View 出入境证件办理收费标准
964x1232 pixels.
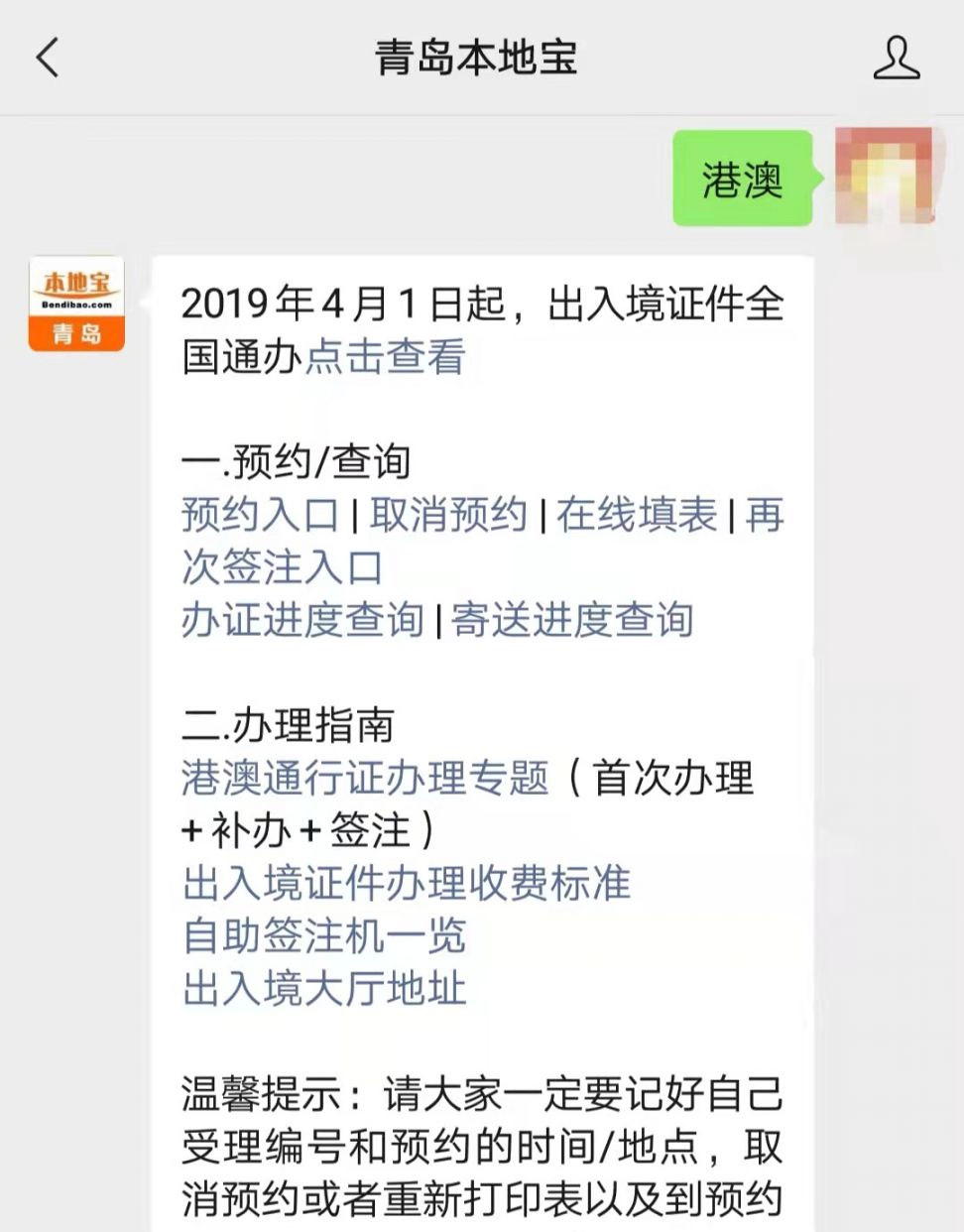point(407,883)
